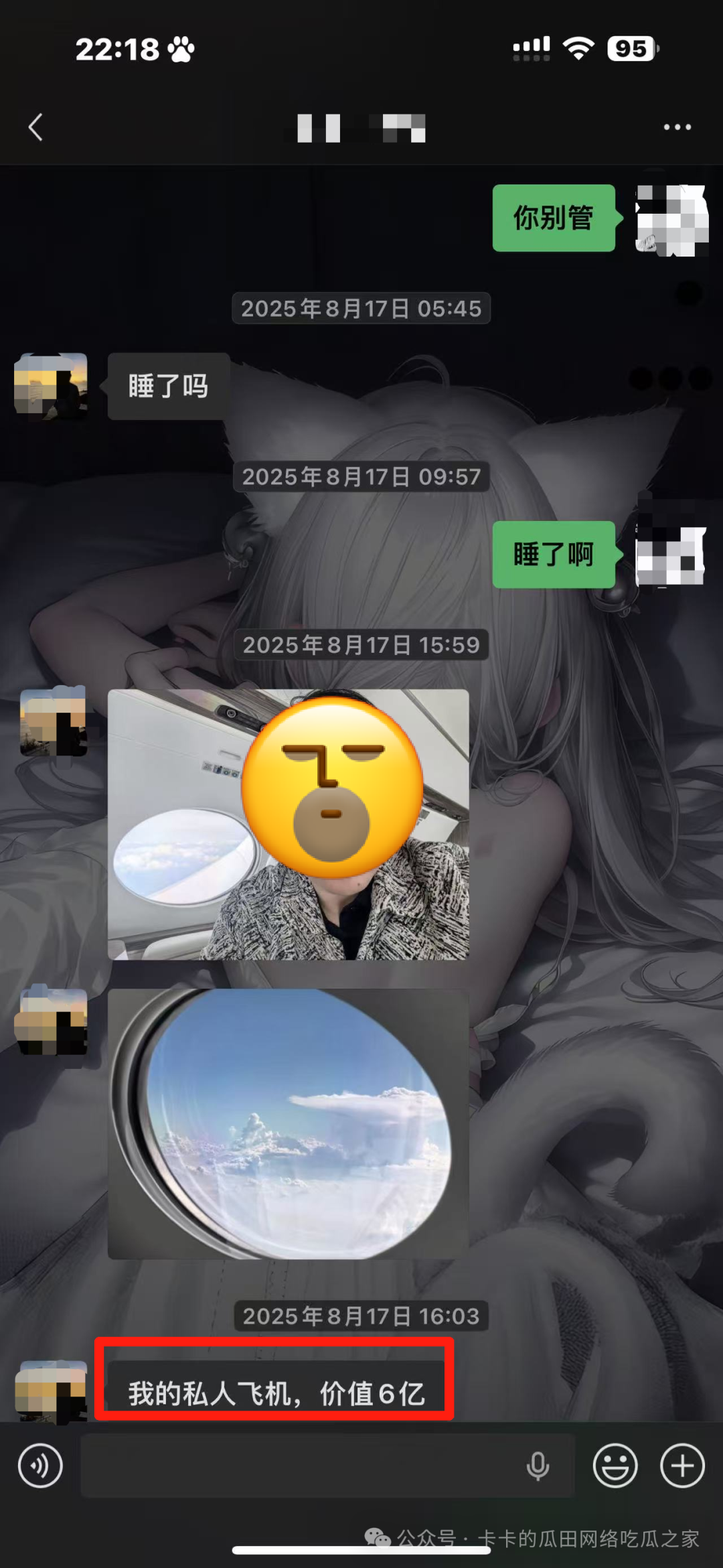The image size is (723, 1568).
Task: Open my avatar beside 你别管
Action: point(671,220)
